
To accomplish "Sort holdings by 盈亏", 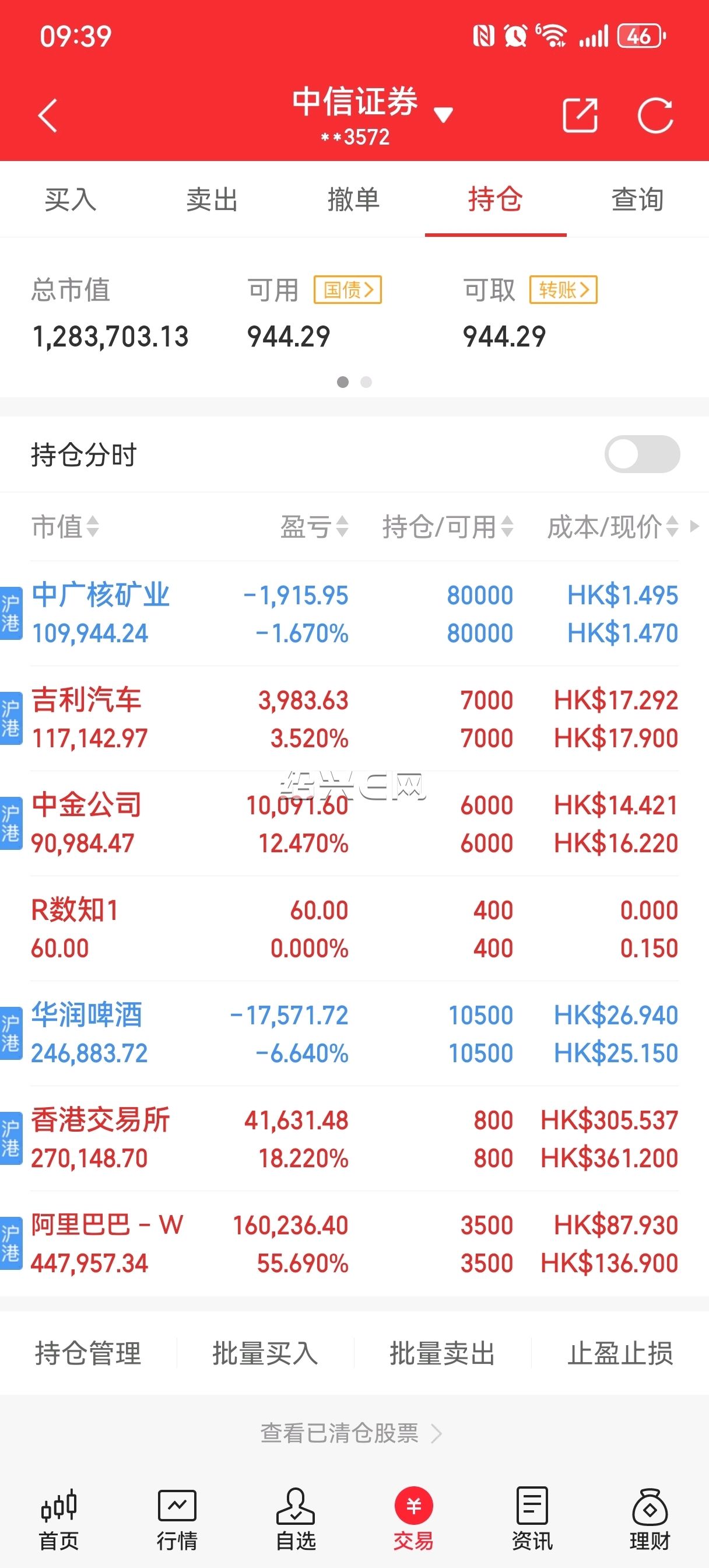I will (x=314, y=527).
